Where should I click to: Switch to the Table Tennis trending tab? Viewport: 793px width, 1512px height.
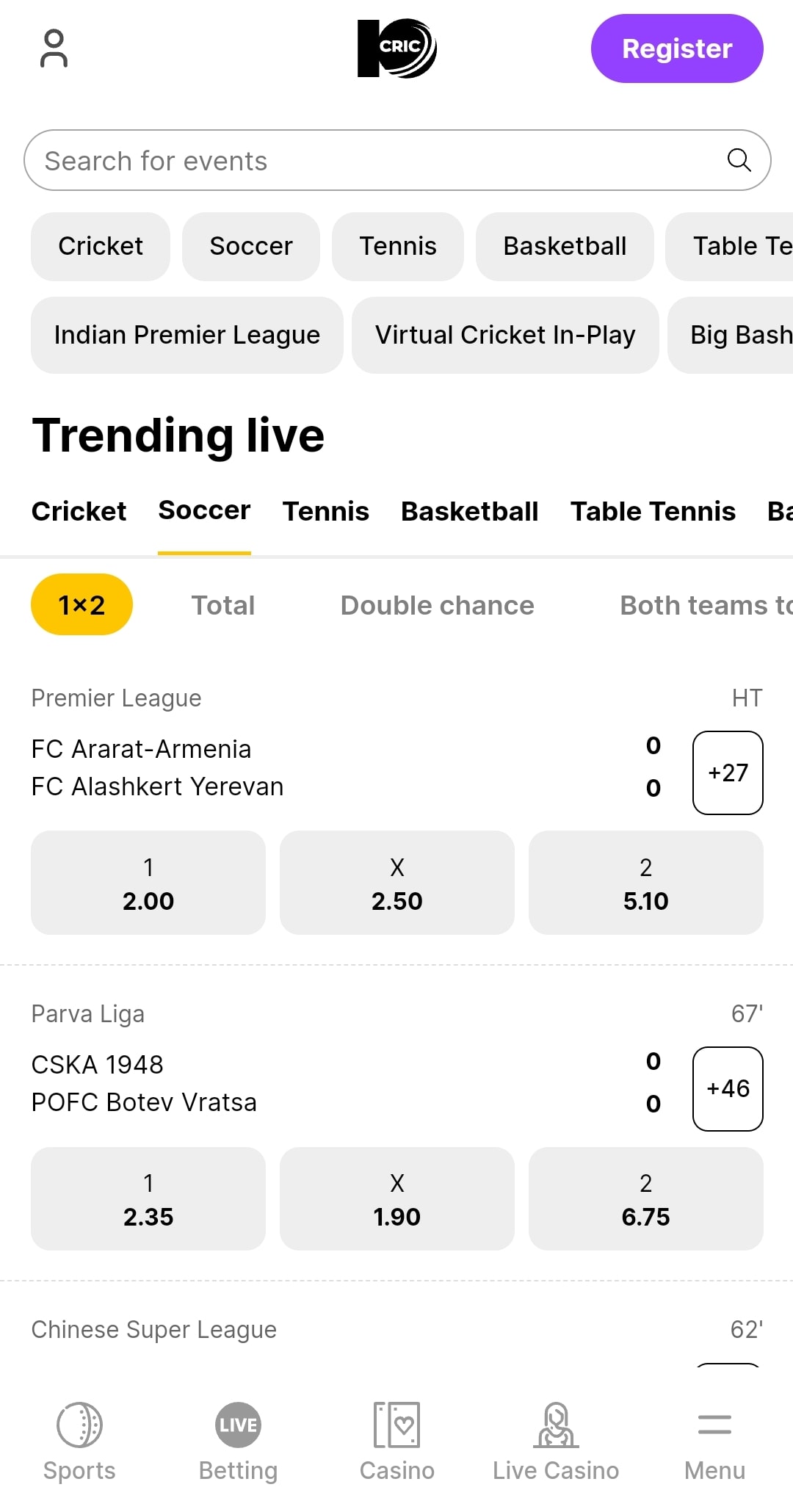click(x=652, y=511)
